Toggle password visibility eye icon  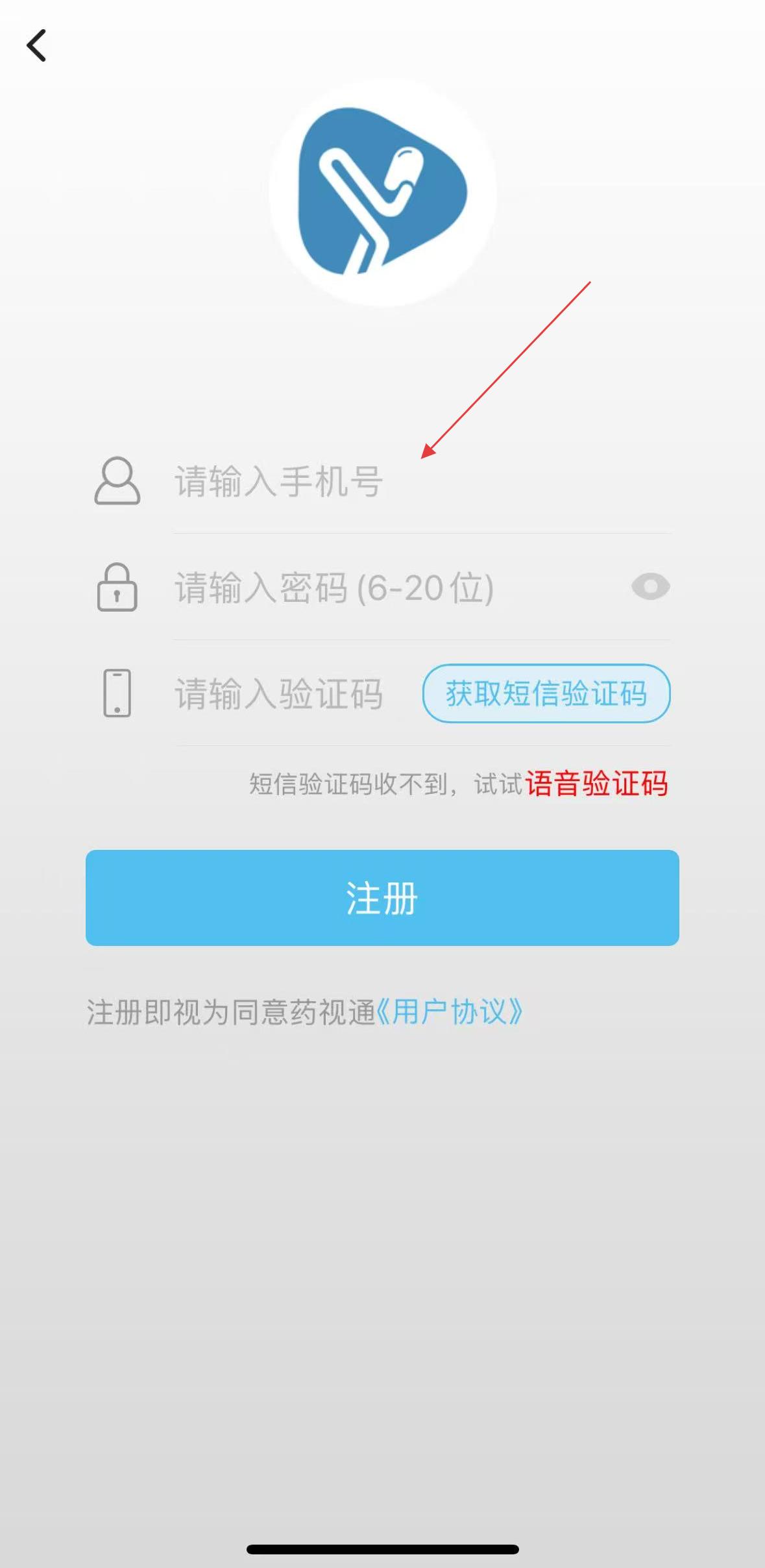[x=650, y=587]
